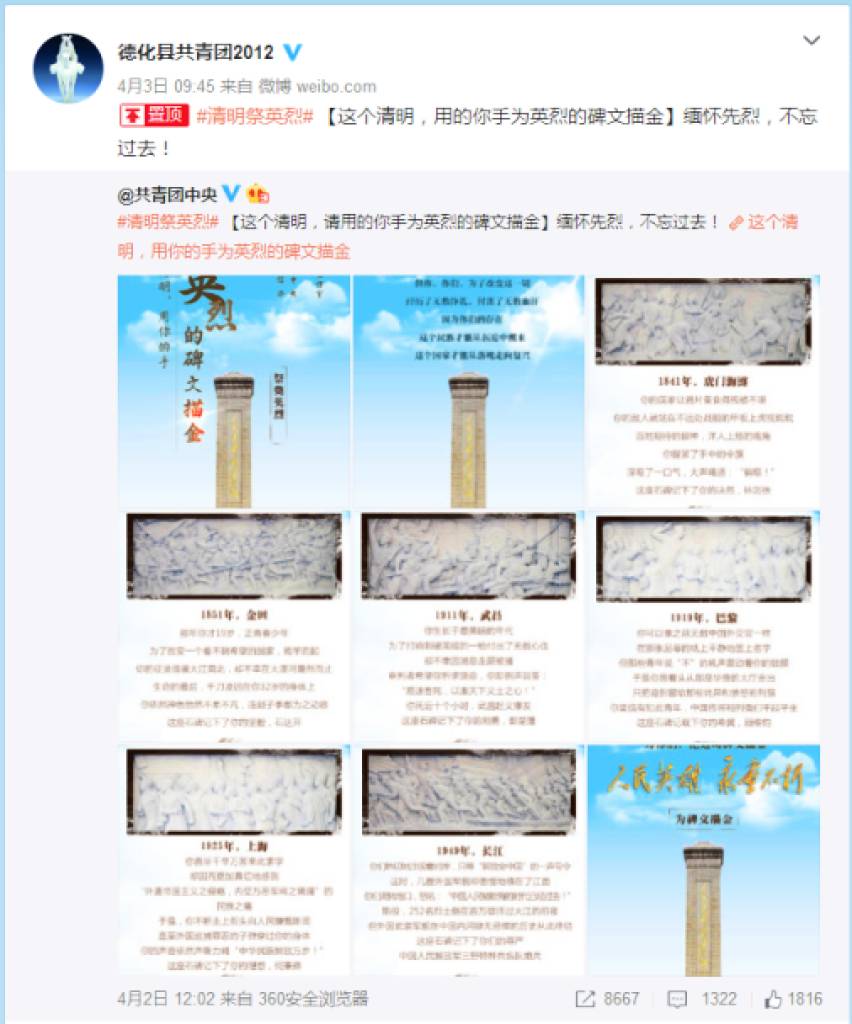
Task: Repost the original post with 8667 reposts
Action: [x=607, y=998]
